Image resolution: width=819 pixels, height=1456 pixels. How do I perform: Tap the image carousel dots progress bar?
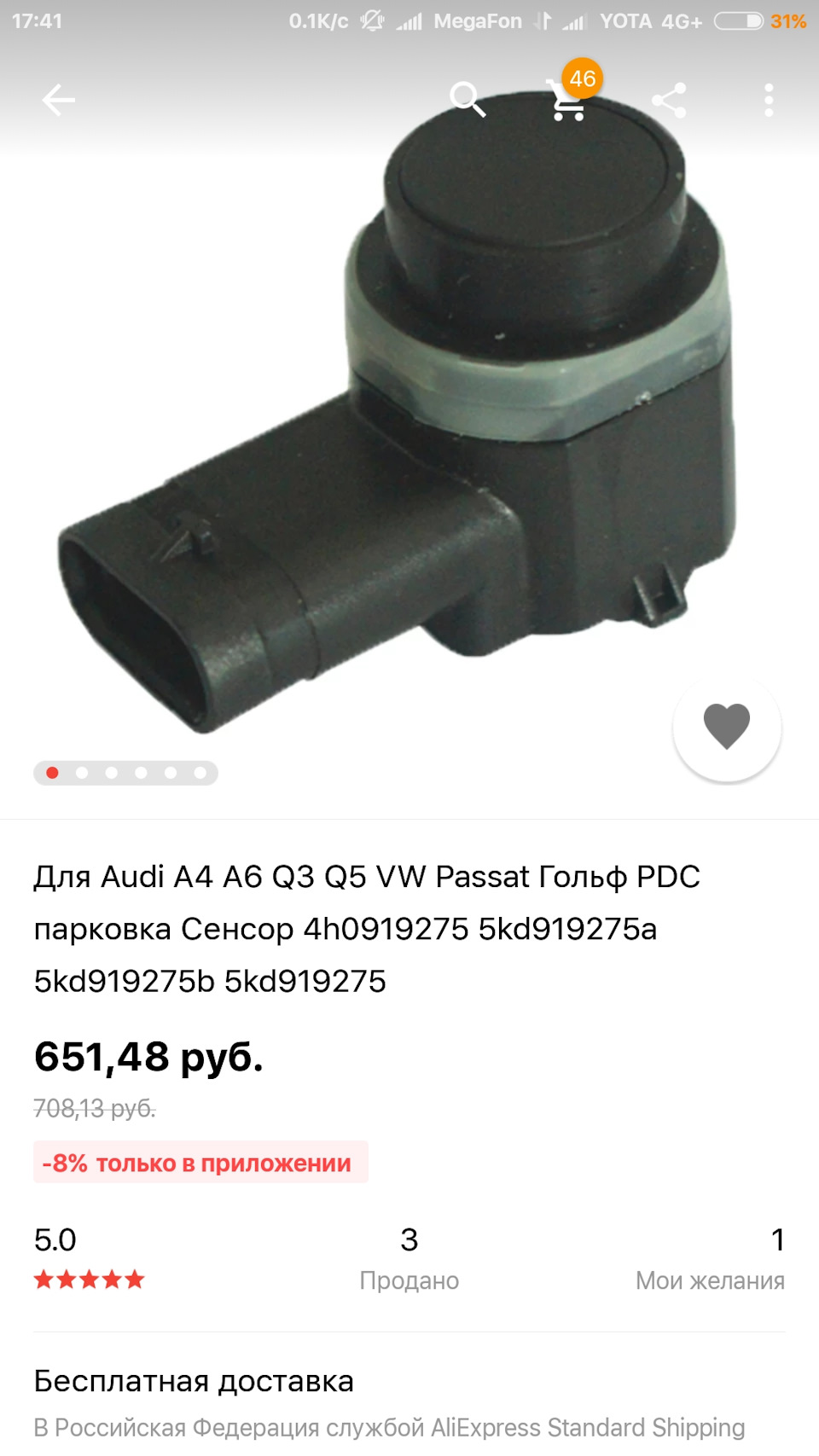(126, 773)
